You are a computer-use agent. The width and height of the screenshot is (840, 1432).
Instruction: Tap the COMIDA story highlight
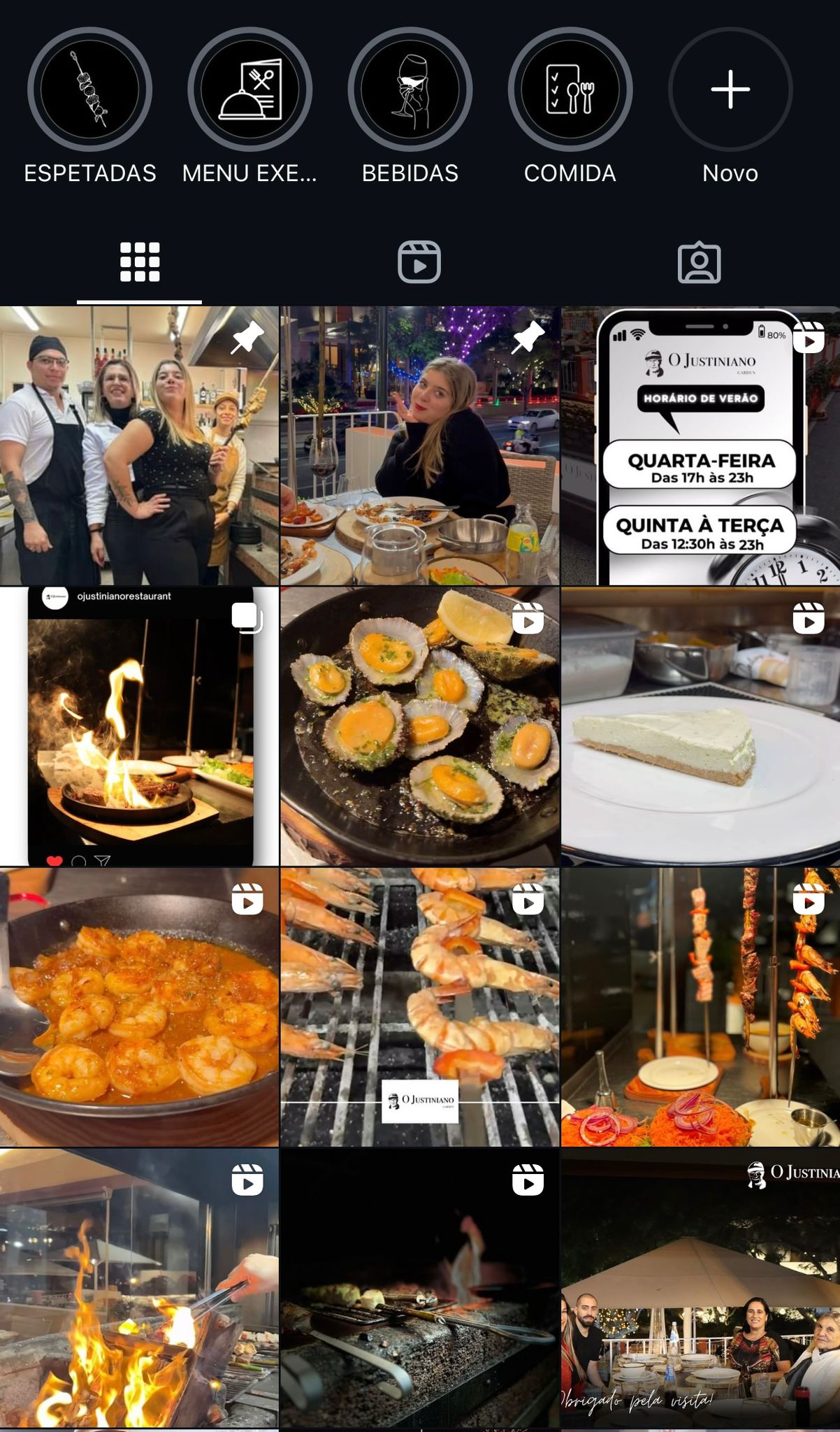pyautogui.click(x=570, y=89)
